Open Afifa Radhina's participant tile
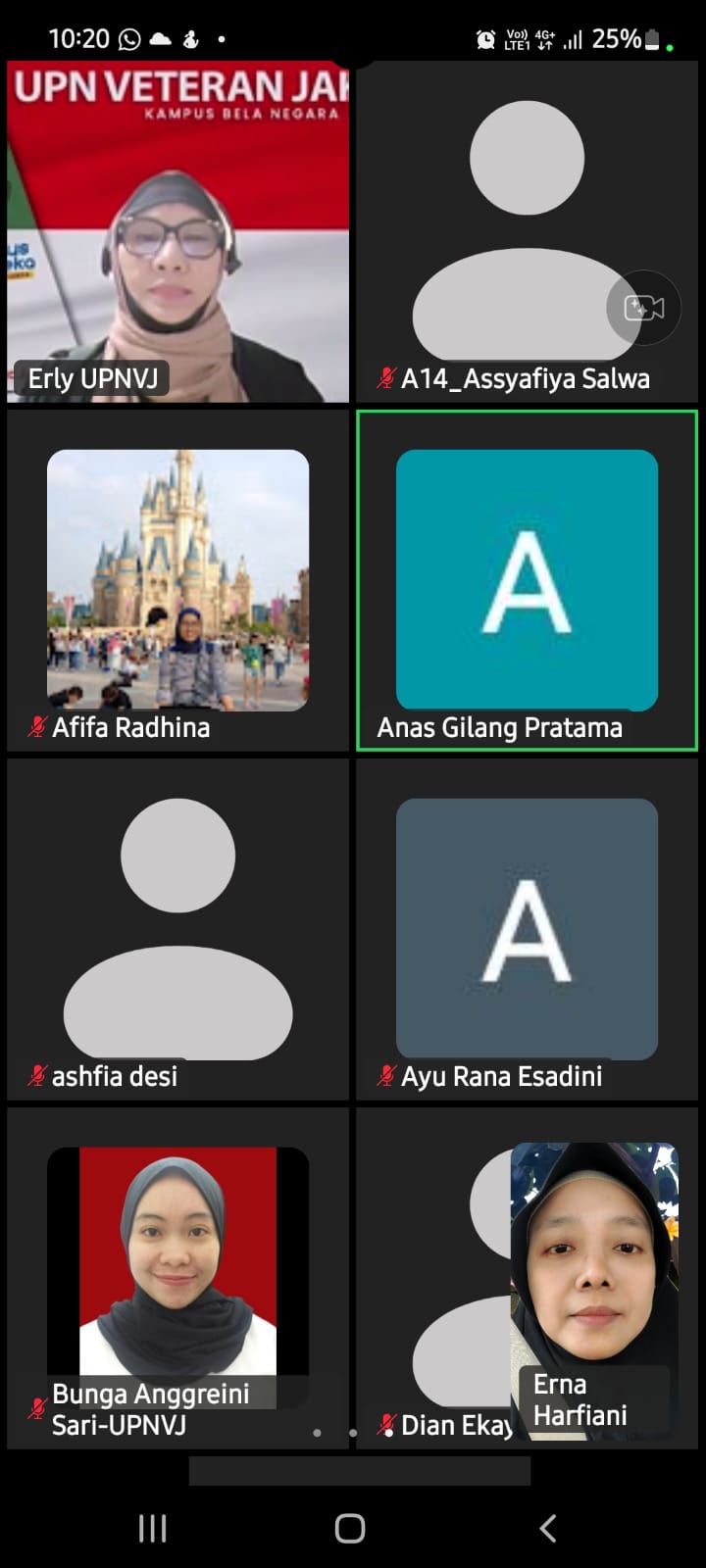706x1568 pixels. 177,580
